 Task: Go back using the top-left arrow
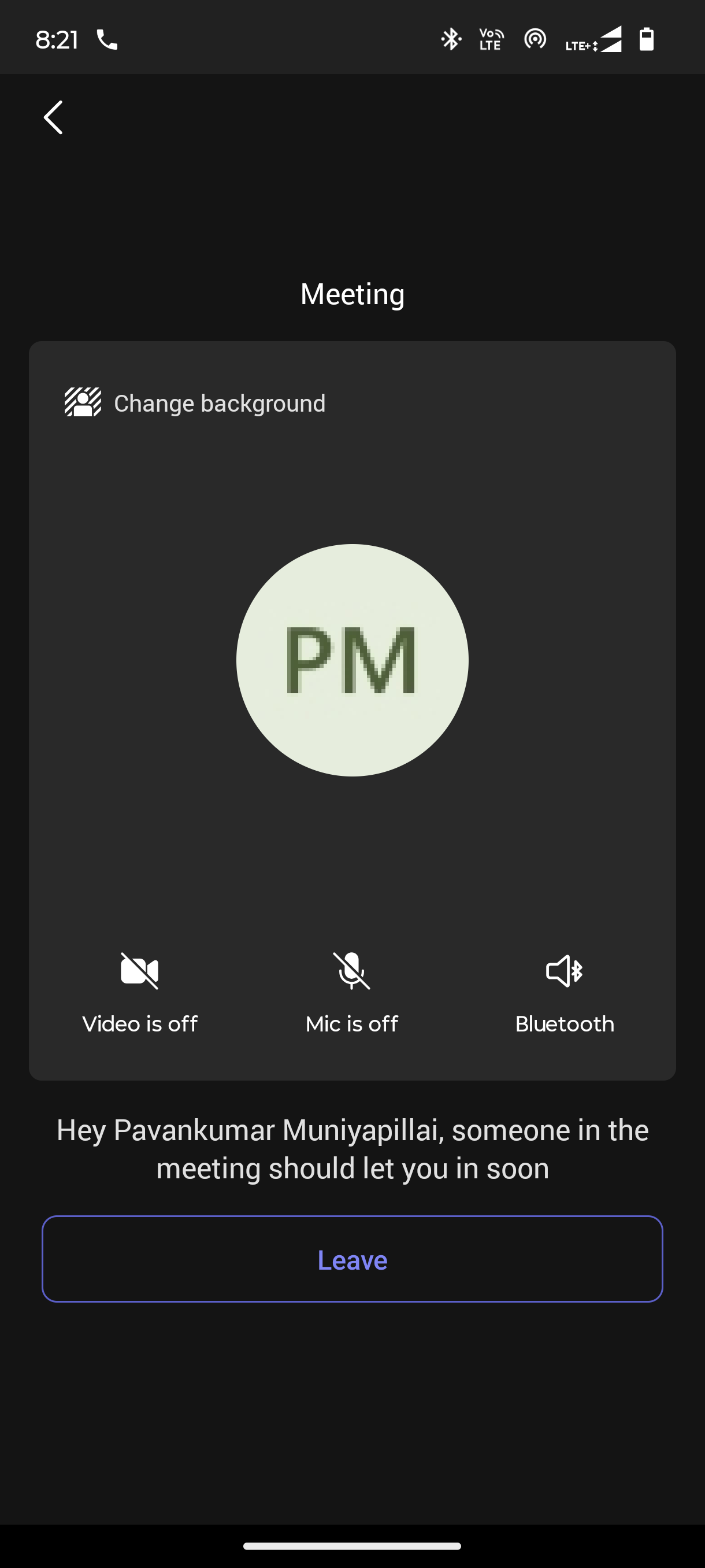[x=54, y=117]
